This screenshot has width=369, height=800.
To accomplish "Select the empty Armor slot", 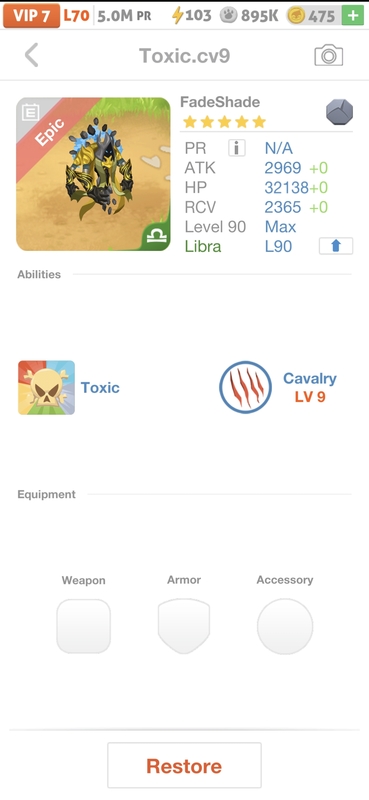I will pyautogui.click(x=184, y=626).
